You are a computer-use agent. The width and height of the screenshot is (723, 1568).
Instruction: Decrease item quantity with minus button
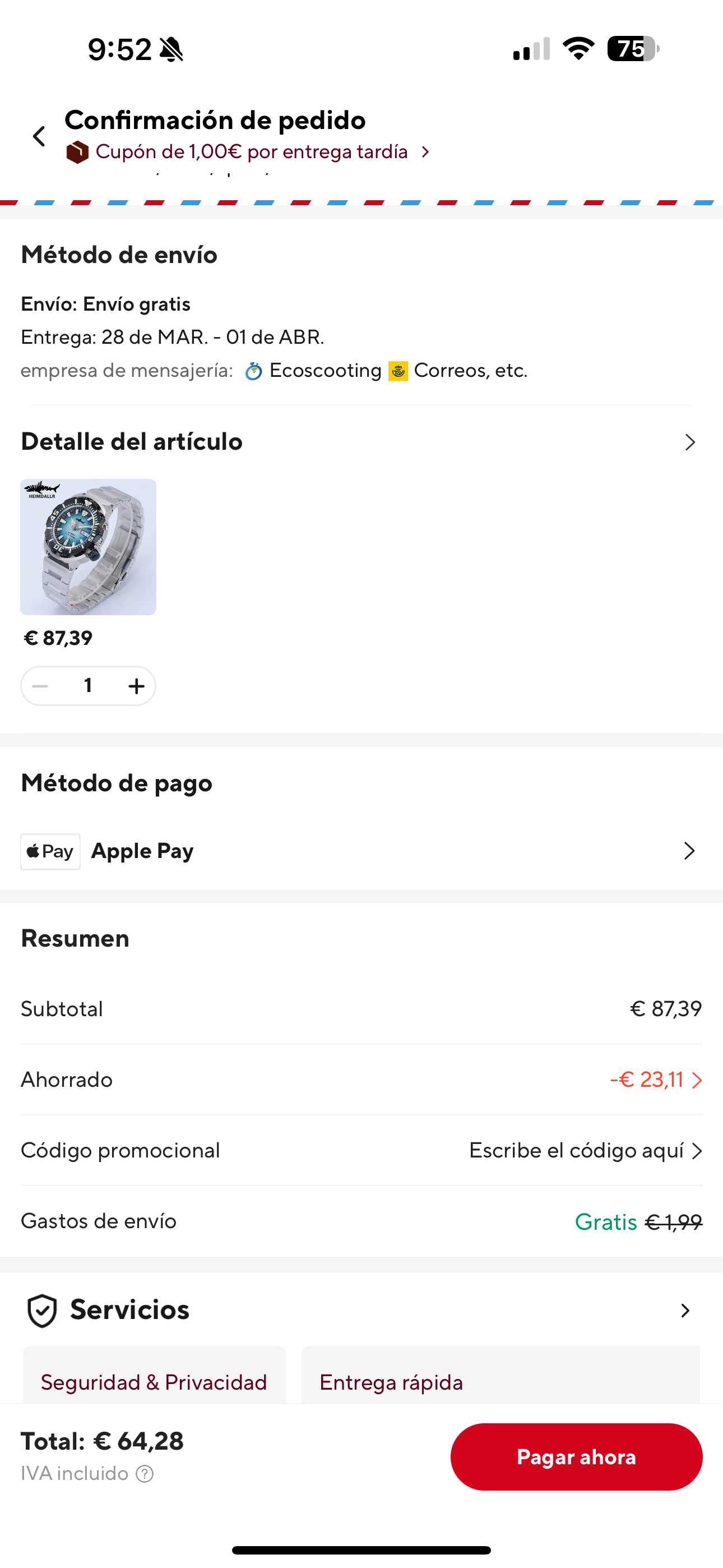point(40,686)
